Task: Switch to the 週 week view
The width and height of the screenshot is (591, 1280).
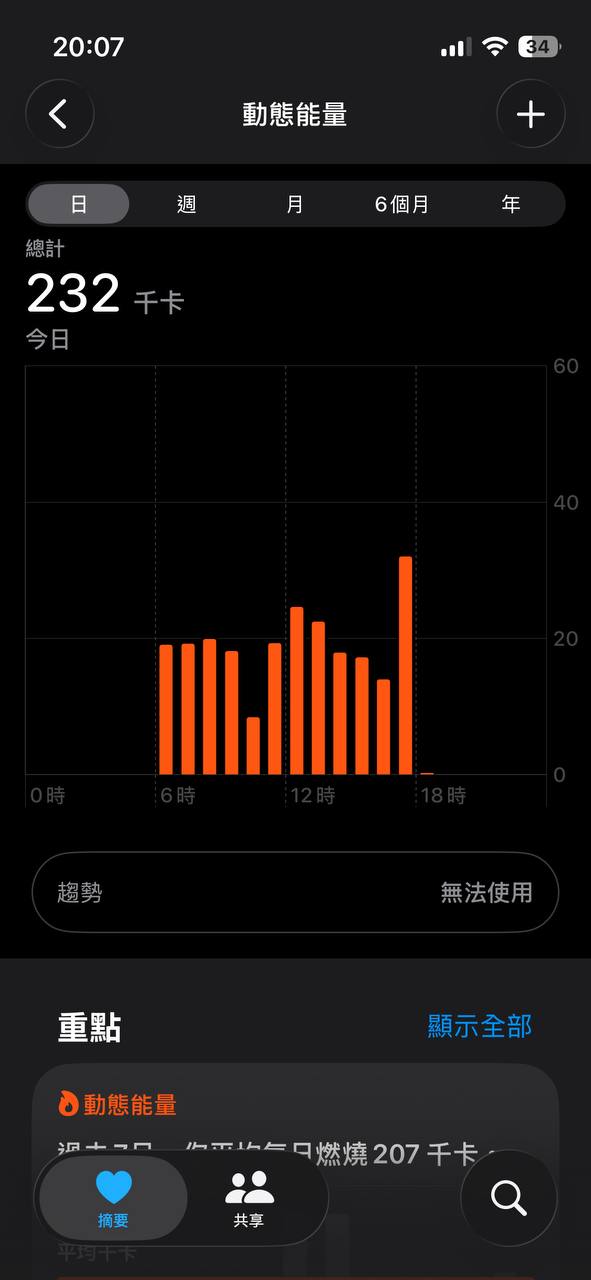Action: 187,204
